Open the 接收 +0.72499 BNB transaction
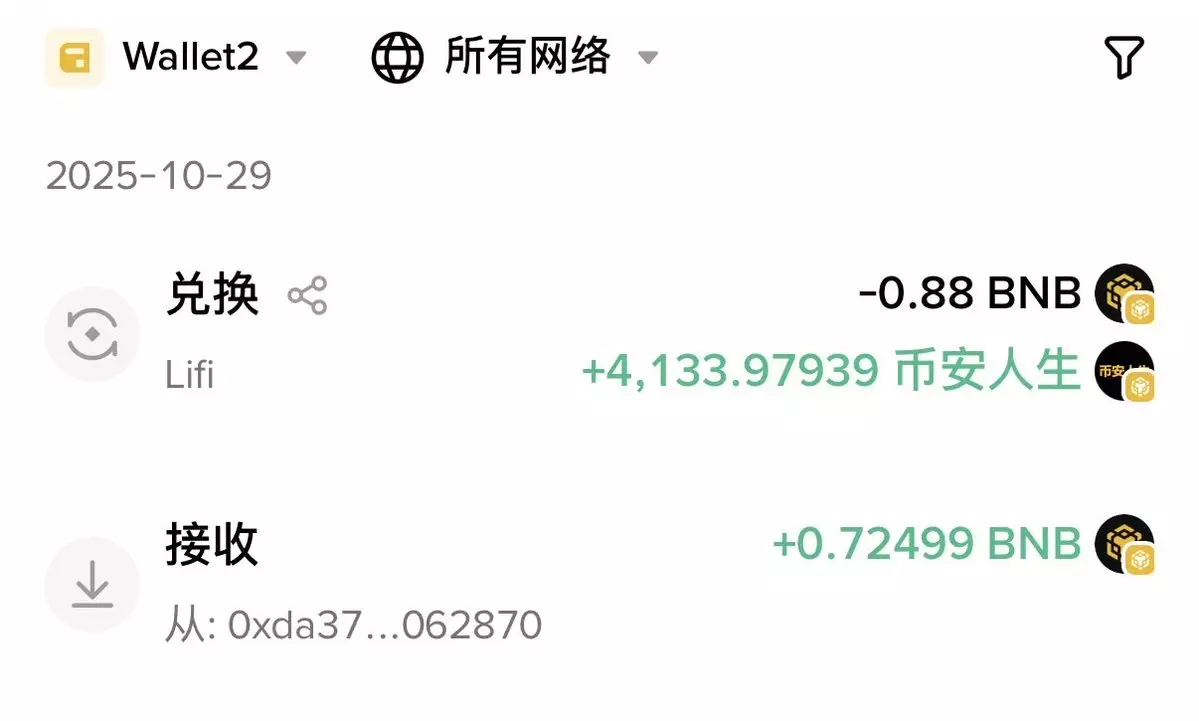The image size is (1199, 721). click(x=600, y=583)
